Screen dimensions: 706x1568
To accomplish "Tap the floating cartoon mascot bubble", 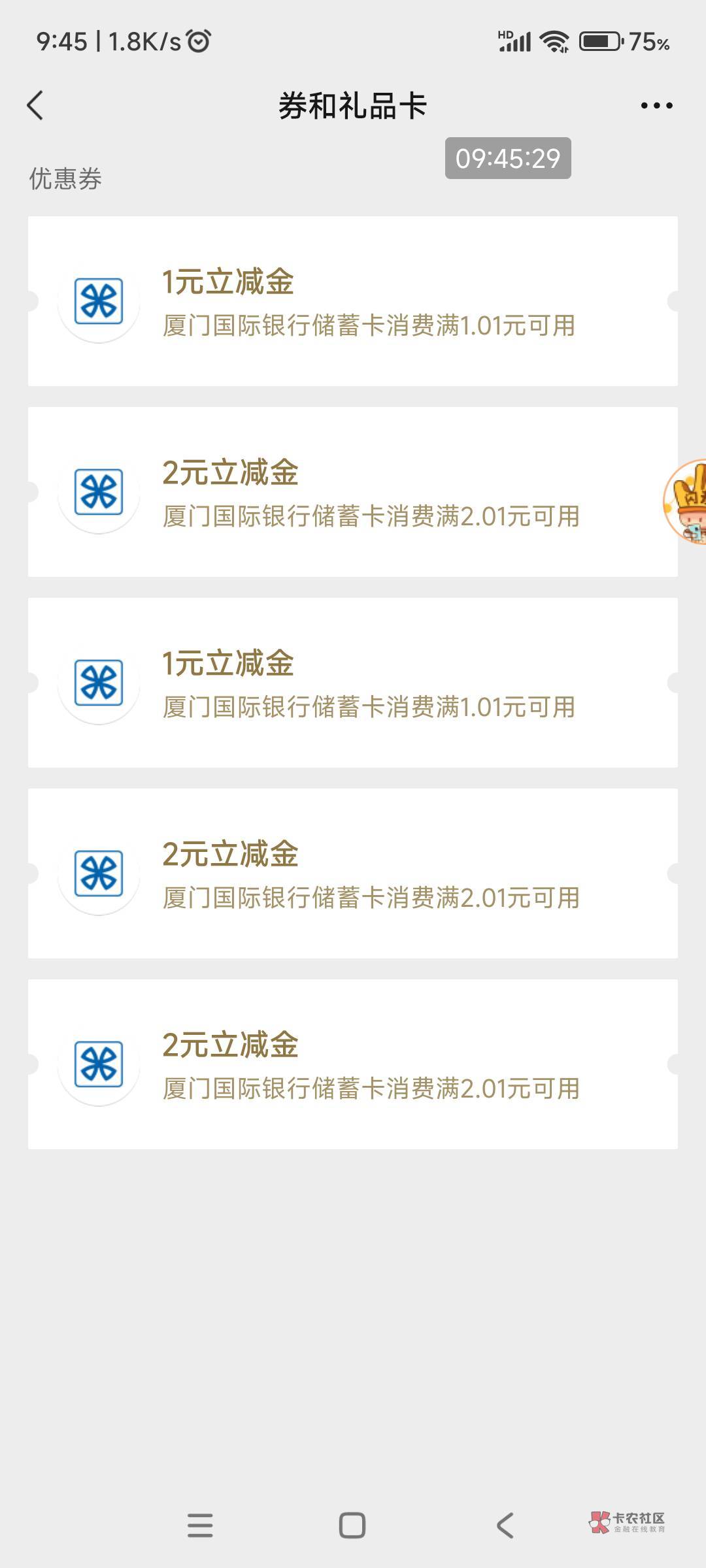I will click(x=685, y=501).
